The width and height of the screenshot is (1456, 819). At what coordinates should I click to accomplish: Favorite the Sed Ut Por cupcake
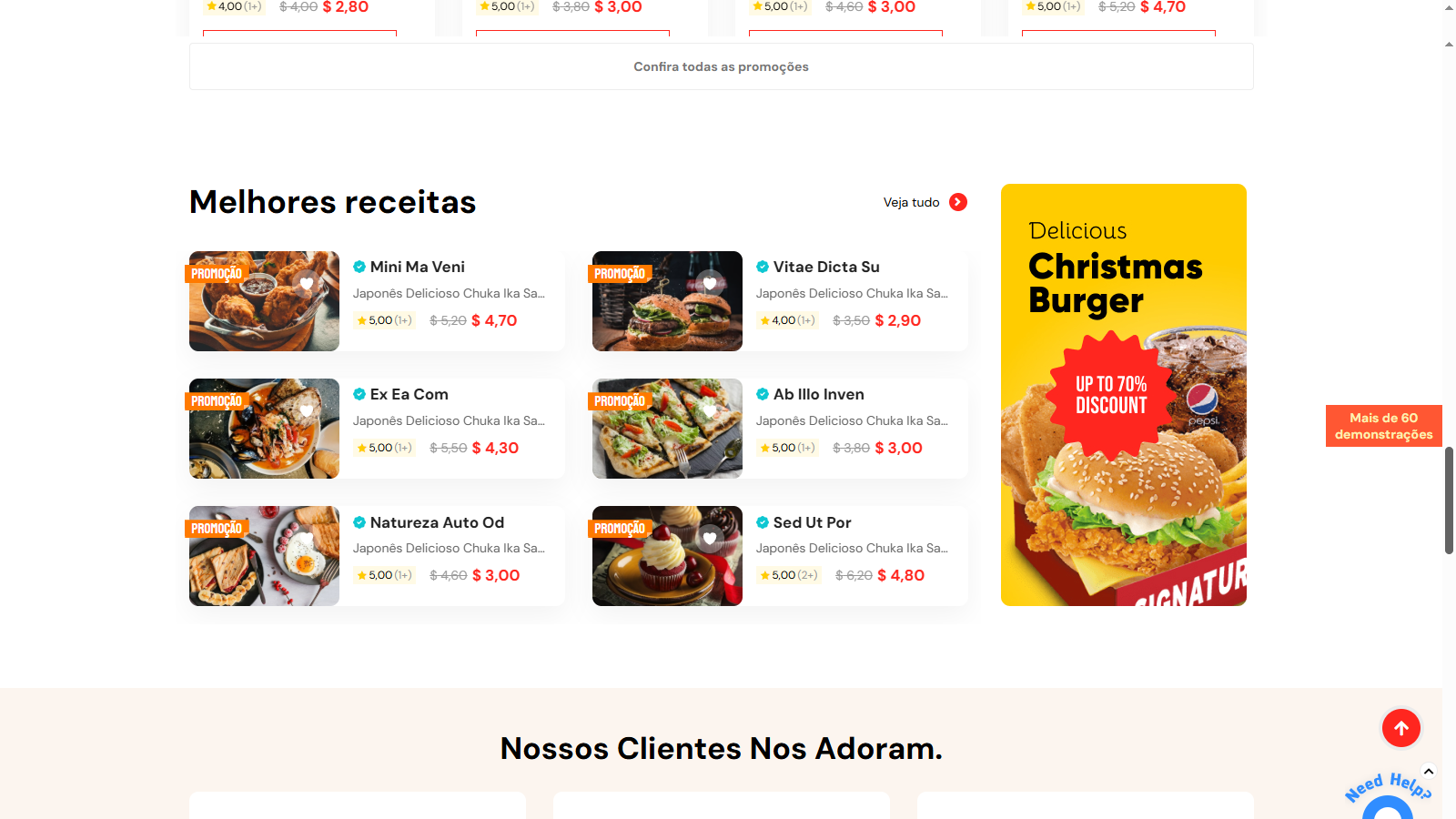710,539
